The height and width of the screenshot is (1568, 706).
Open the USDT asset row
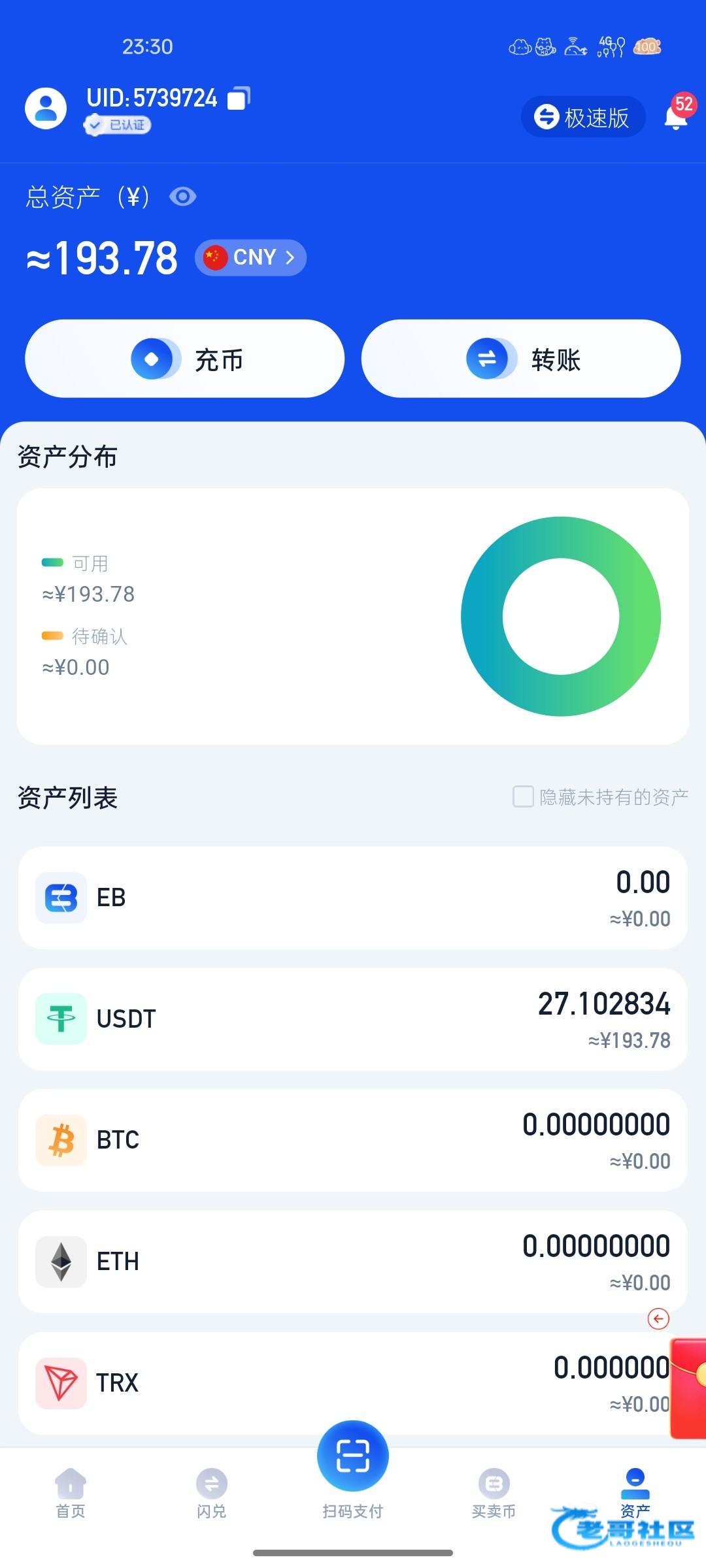click(x=353, y=1019)
